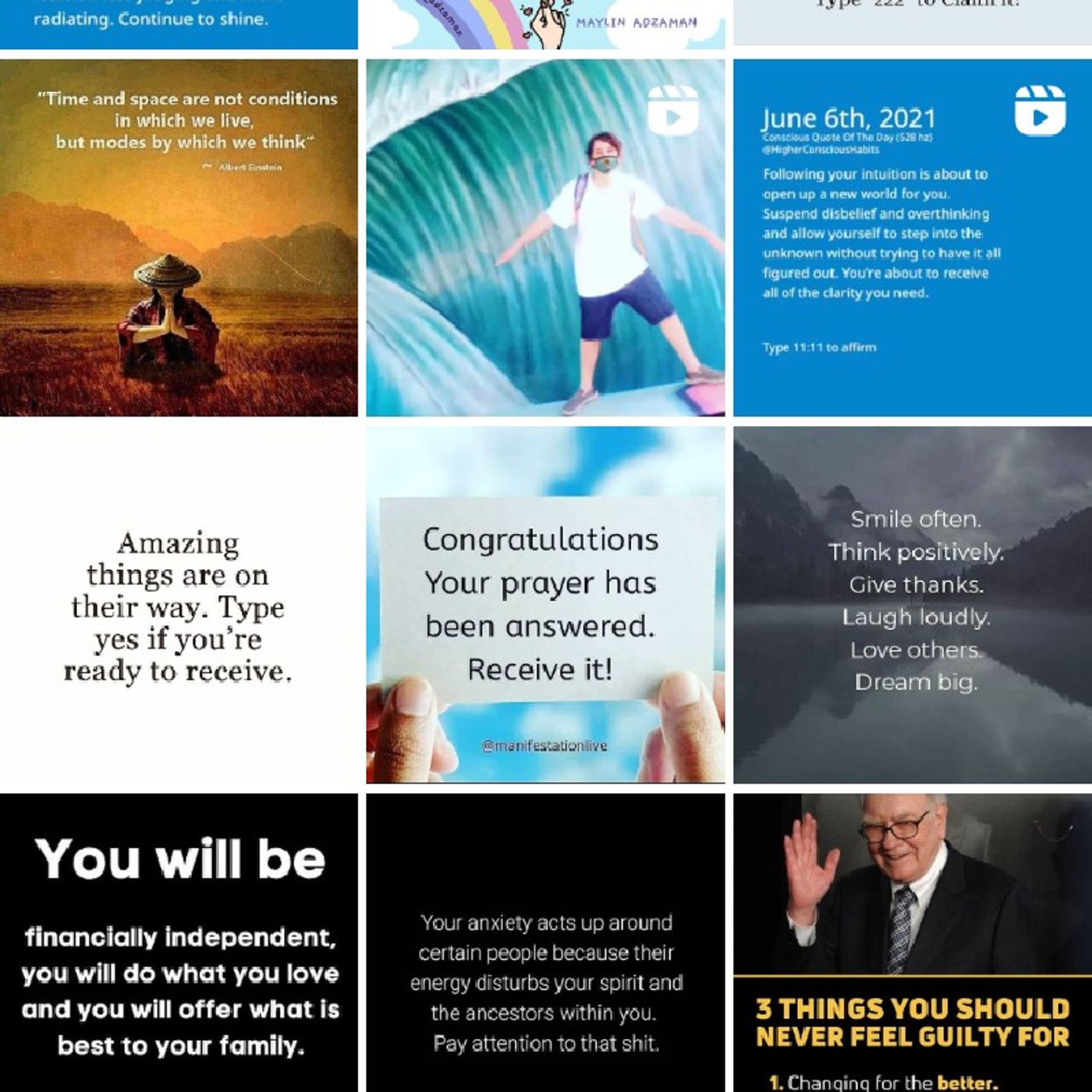Open the '3 things you should never feel guilty for' post
Image resolution: width=1092 pixels, height=1092 pixels.
click(912, 942)
